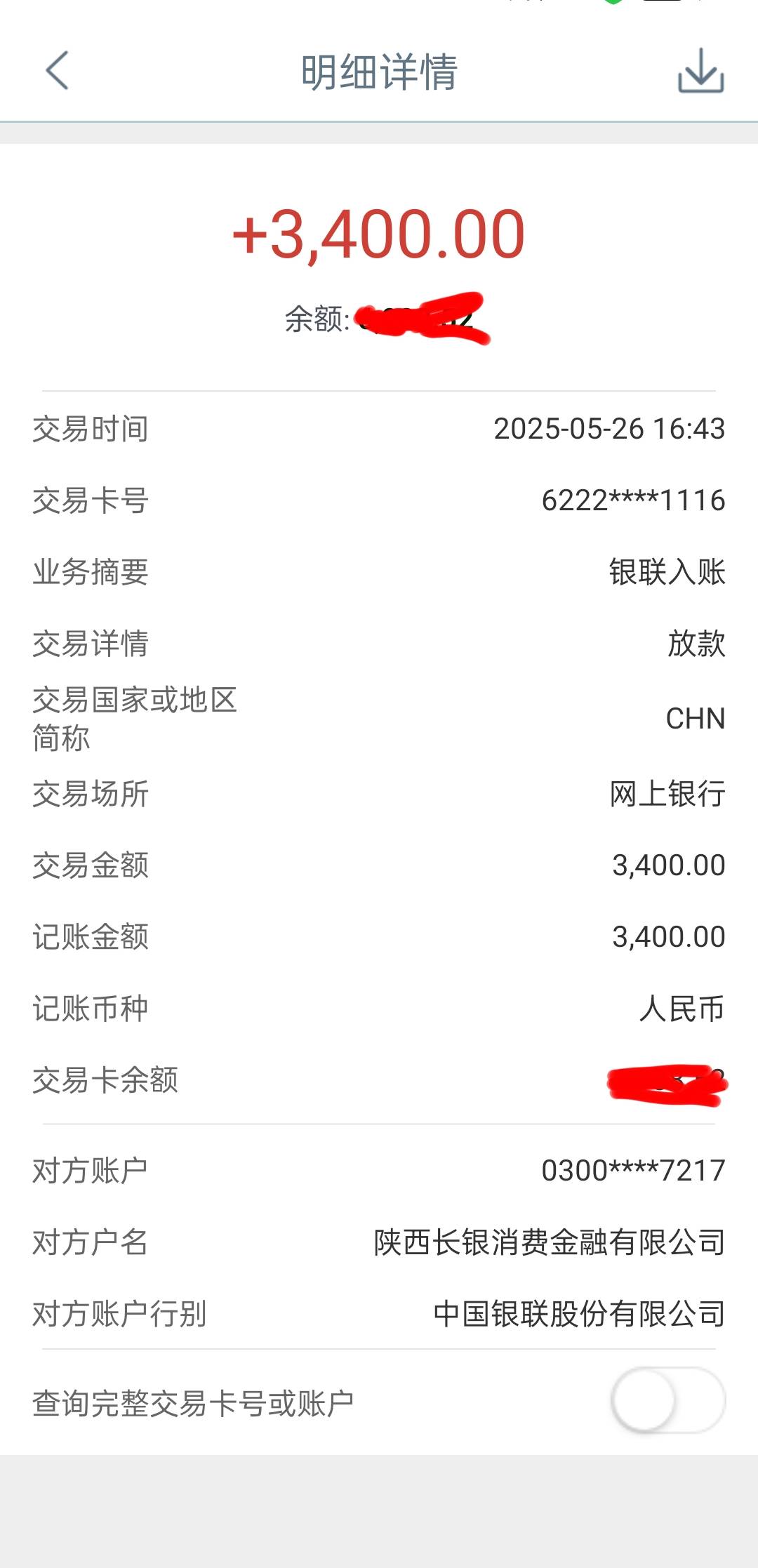The height and width of the screenshot is (1568, 758).
Task: Toggle the 查询完整交易卡号或账户 switch
Action: [667, 1400]
